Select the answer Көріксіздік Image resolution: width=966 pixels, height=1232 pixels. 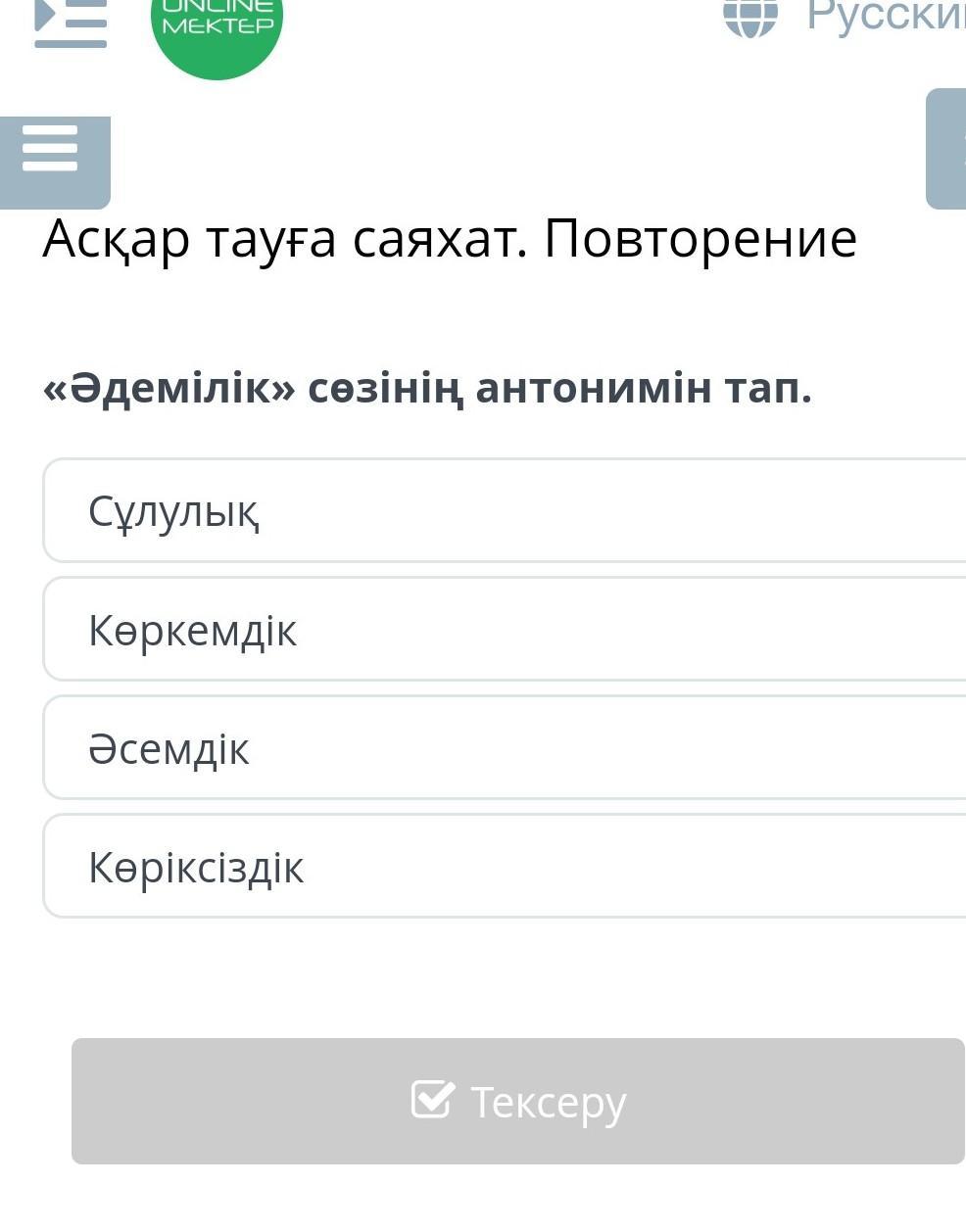point(505,867)
